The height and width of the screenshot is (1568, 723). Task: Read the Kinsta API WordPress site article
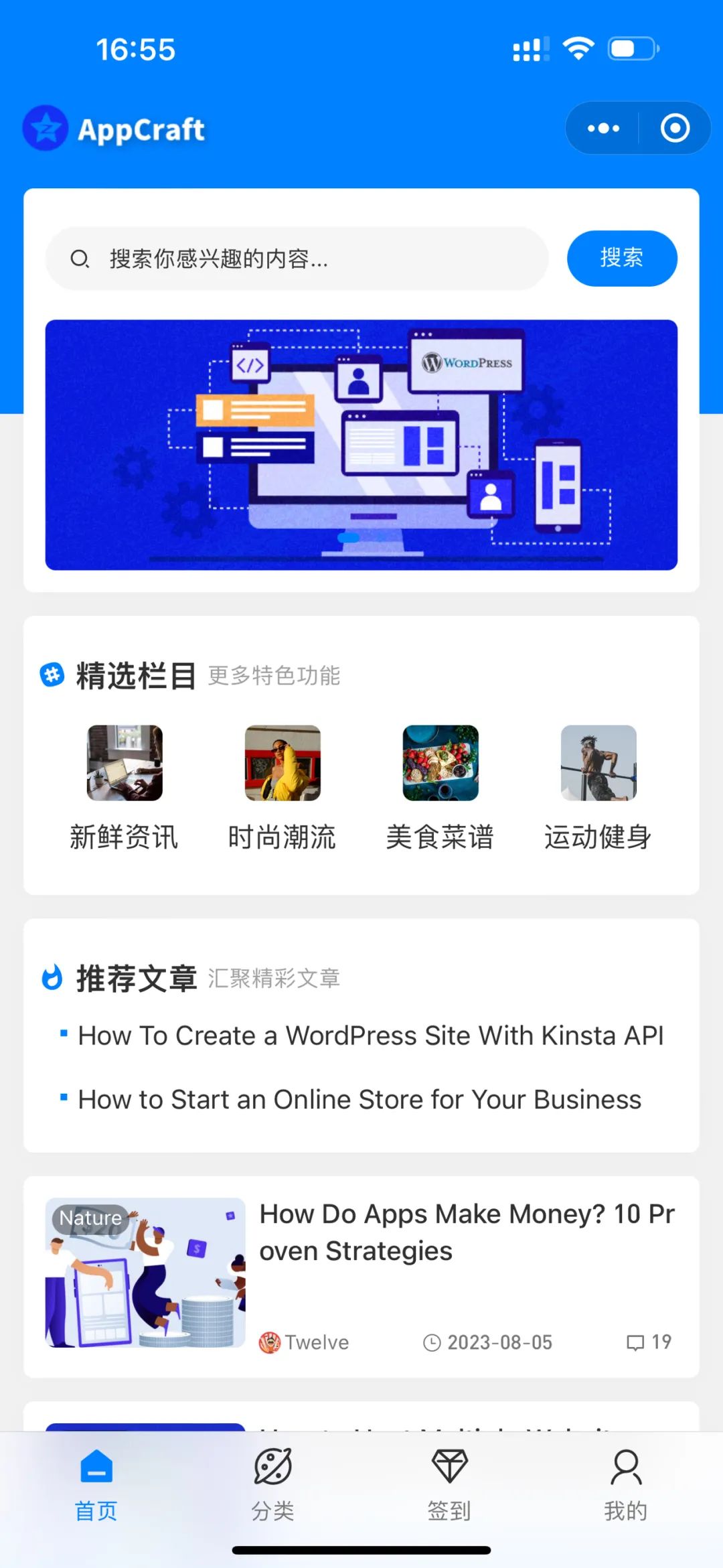(x=370, y=1036)
